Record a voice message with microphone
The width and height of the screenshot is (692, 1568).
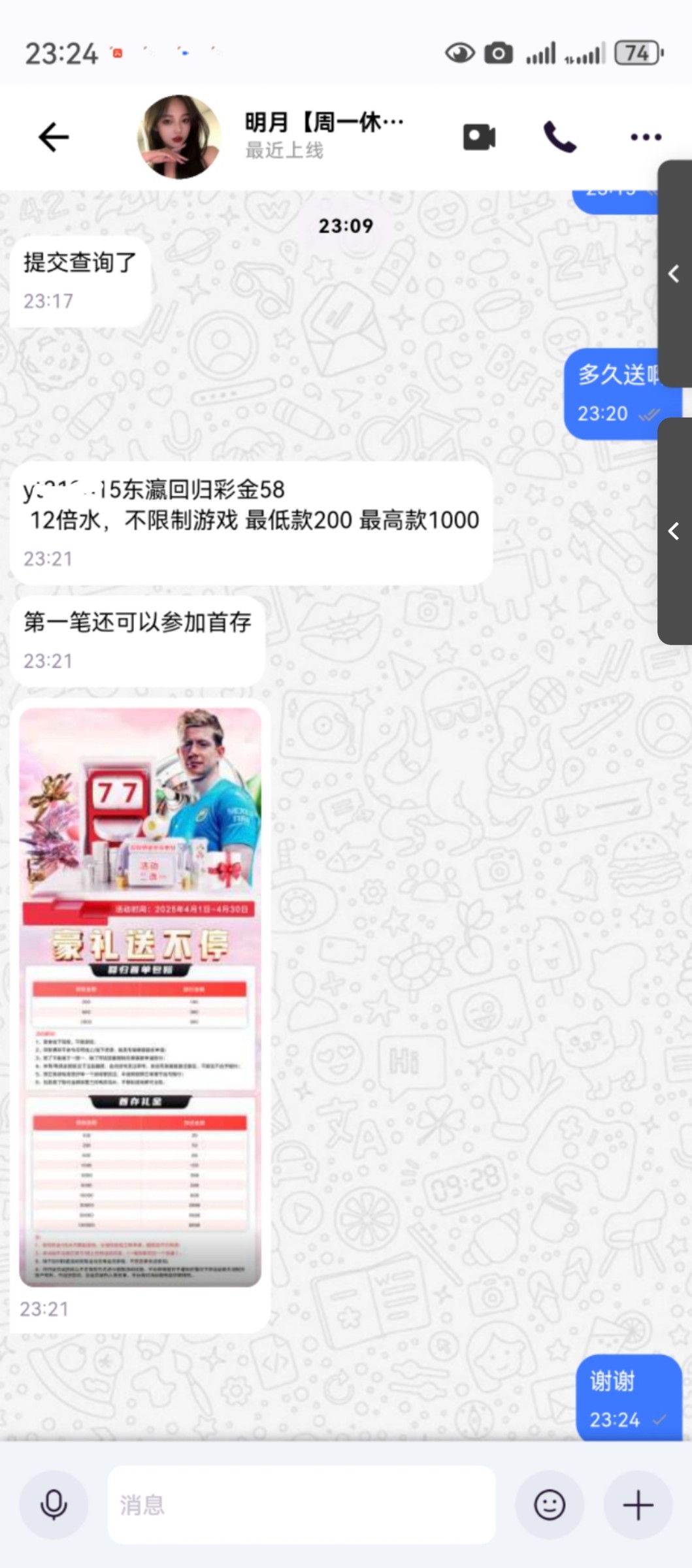click(x=54, y=1505)
